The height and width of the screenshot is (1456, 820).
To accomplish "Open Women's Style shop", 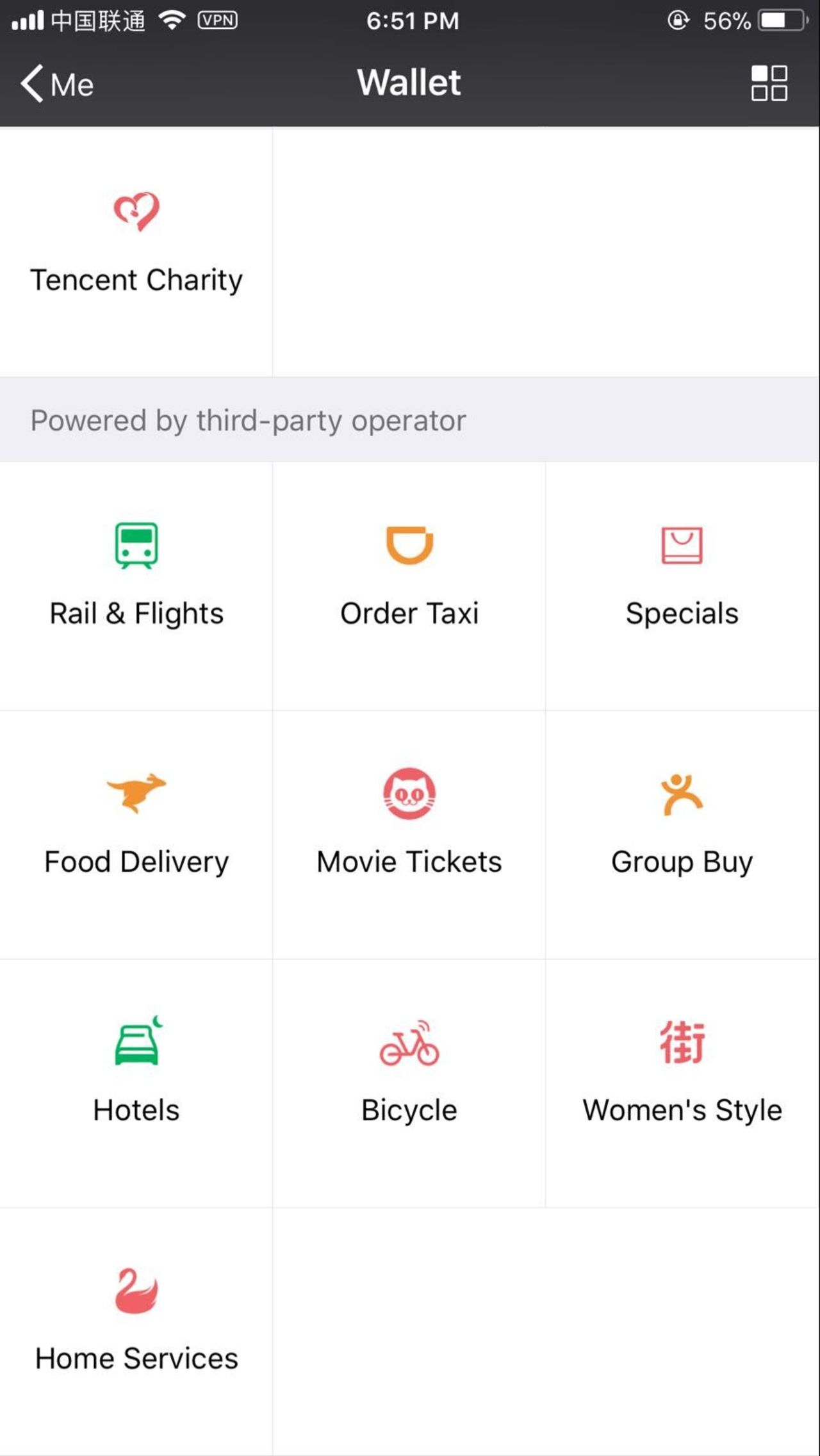I will tap(682, 1083).
